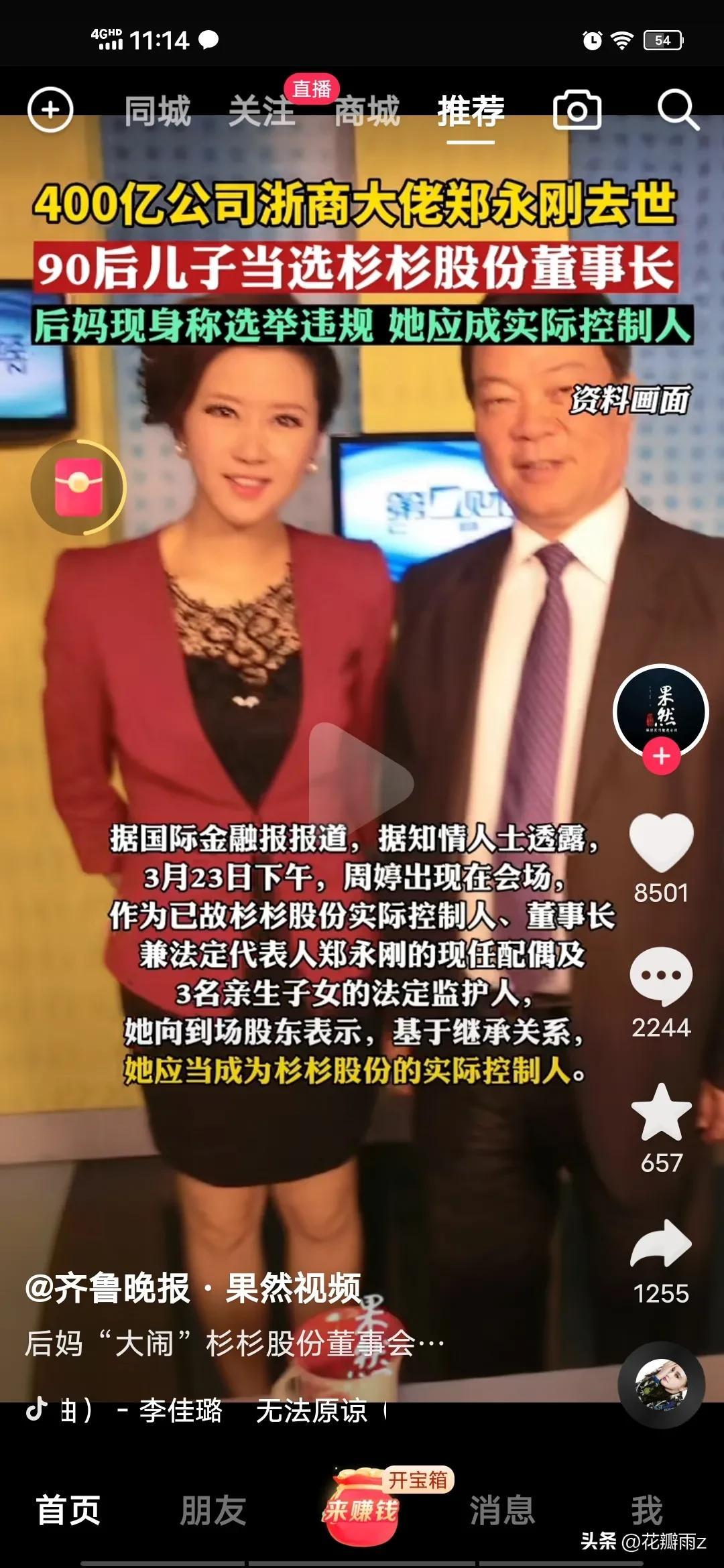The height and width of the screenshot is (1568, 724).
Task: Select the 推荐 tab
Action: click(x=471, y=111)
